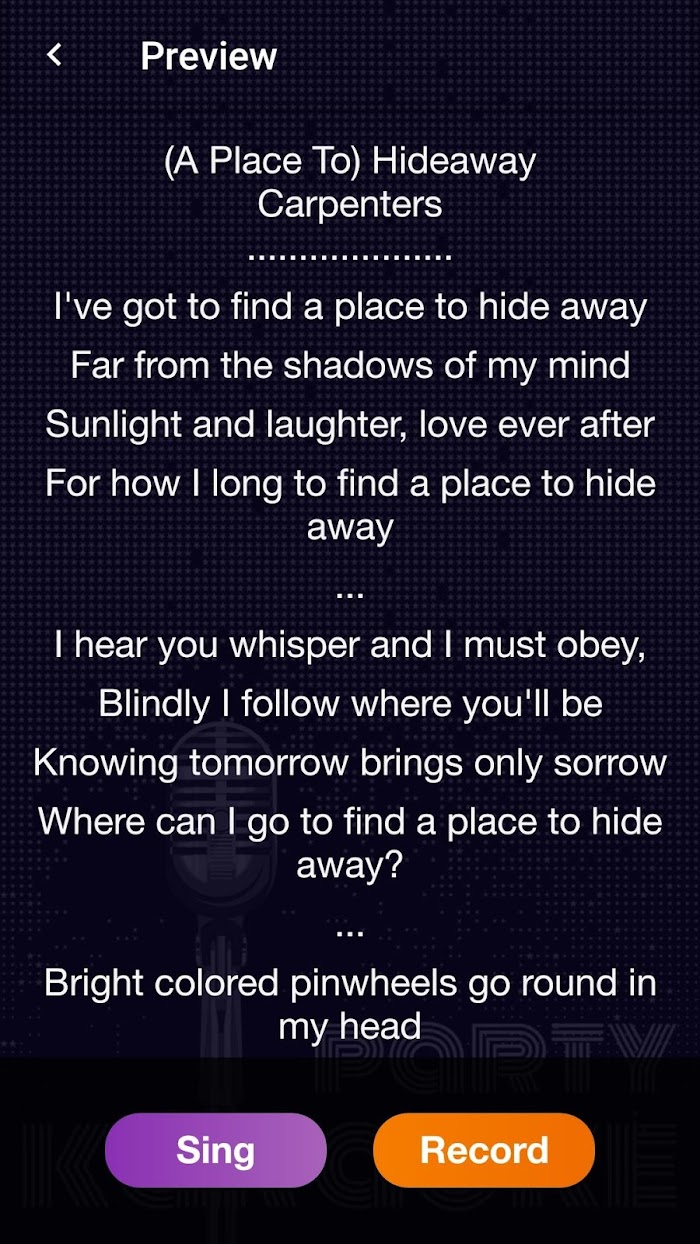Screen dimensions: 700x1244
Task: Tap Record to record the song
Action: pyautogui.click(x=484, y=1150)
